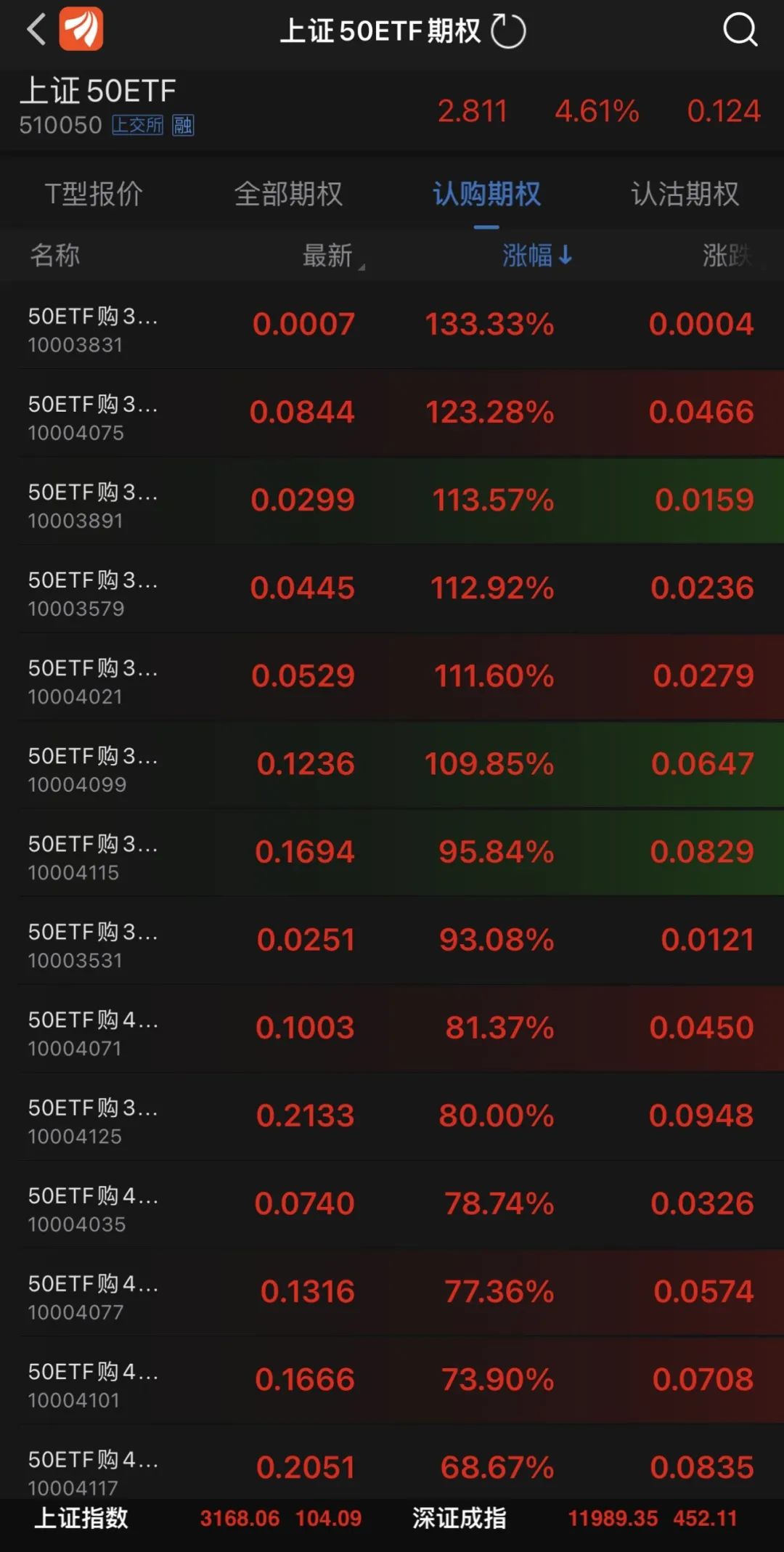Image resolution: width=784 pixels, height=1552 pixels.
Task: Open option contract 10004115
Action: pos(392,852)
